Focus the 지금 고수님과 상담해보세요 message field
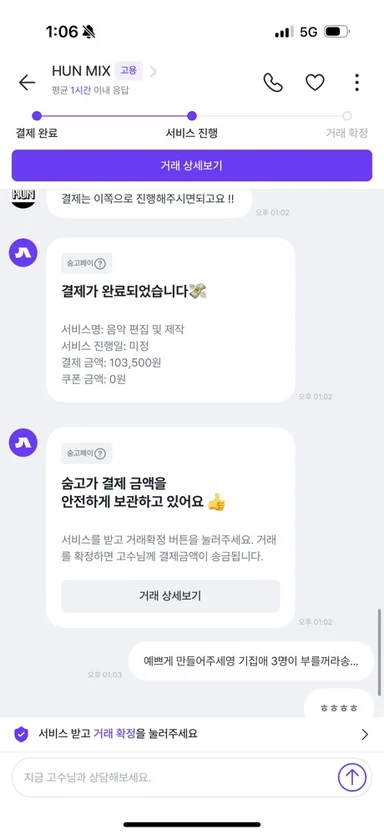384x835 pixels. [x=173, y=777]
